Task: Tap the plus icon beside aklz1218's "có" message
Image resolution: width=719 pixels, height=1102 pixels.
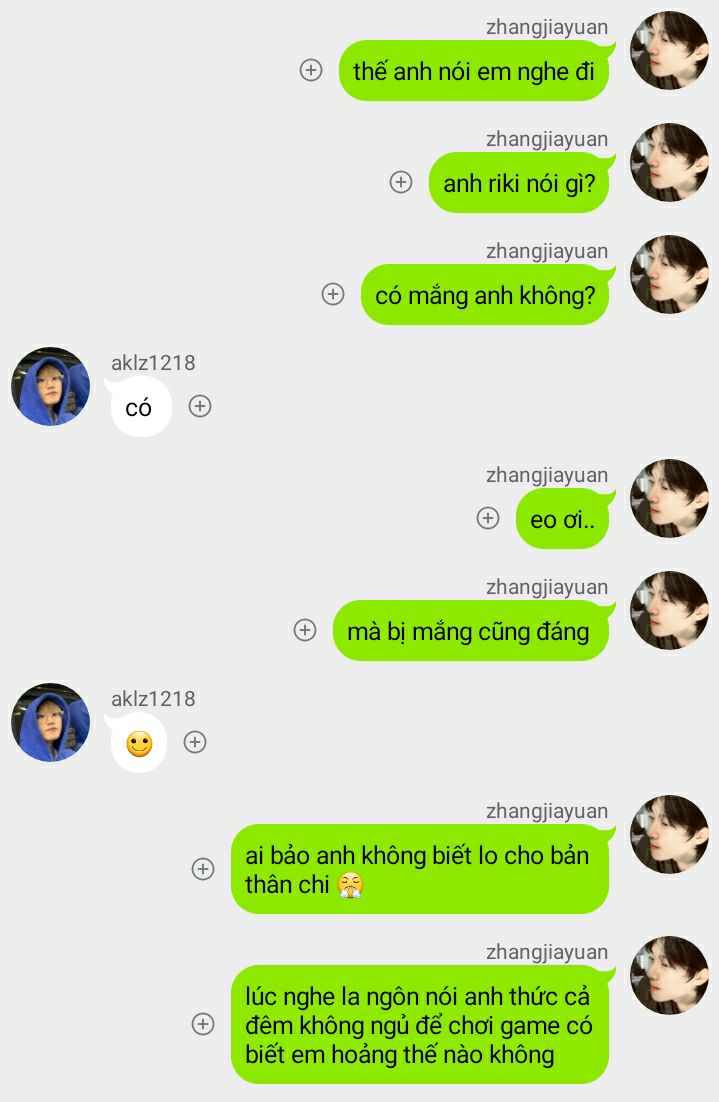Action: tap(200, 406)
